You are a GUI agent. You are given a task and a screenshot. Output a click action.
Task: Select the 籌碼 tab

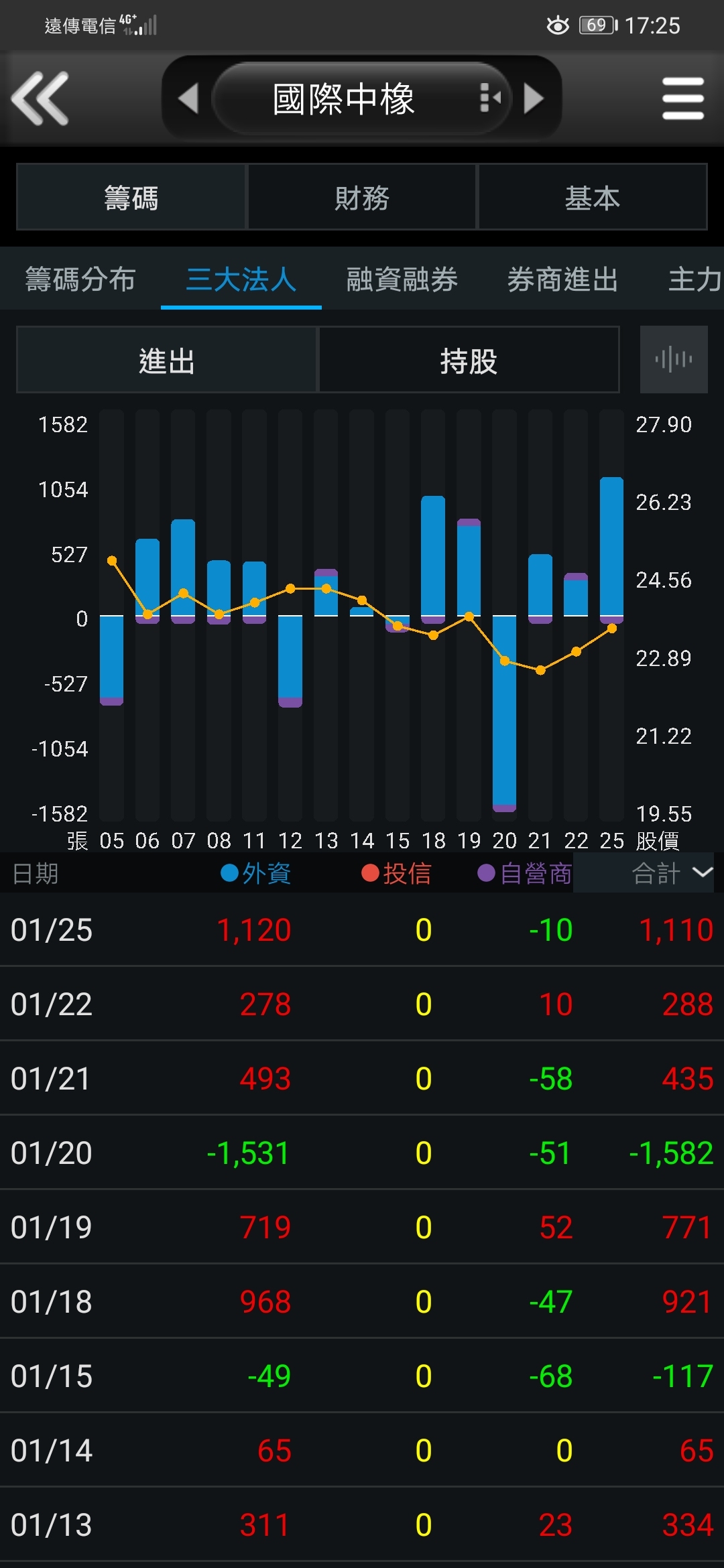coord(131,198)
